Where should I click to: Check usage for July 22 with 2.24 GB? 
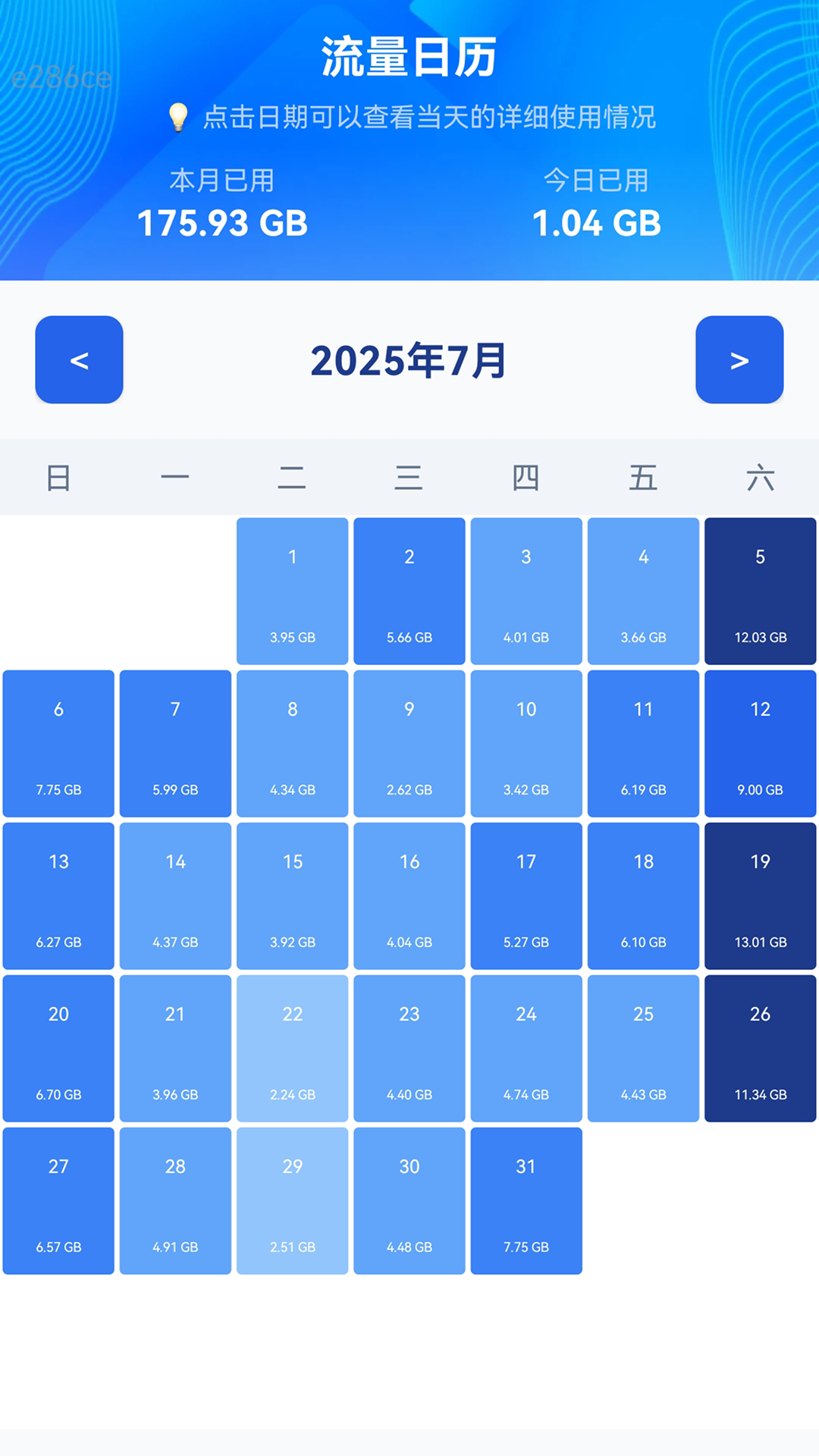point(292,1048)
